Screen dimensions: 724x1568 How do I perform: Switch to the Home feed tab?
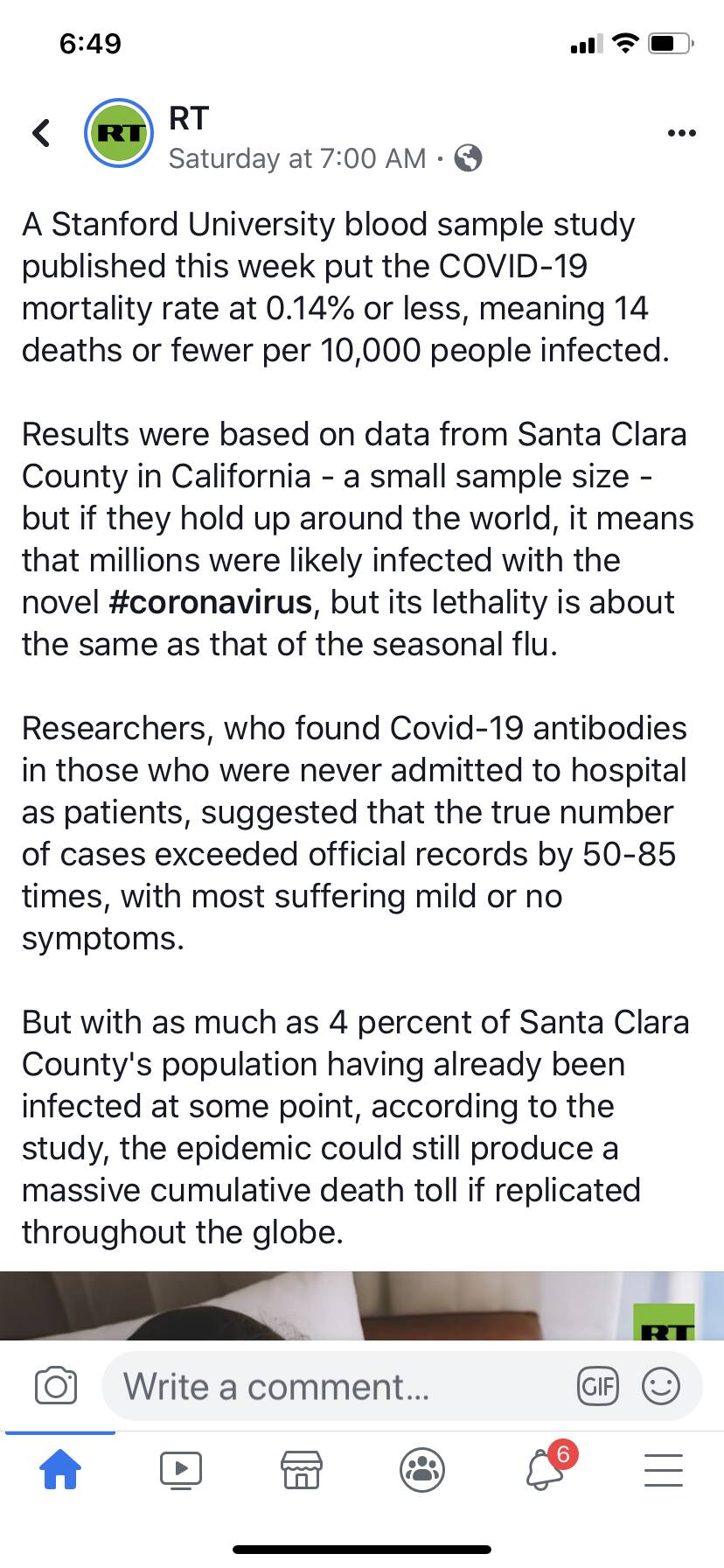(x=60, y=1469)
